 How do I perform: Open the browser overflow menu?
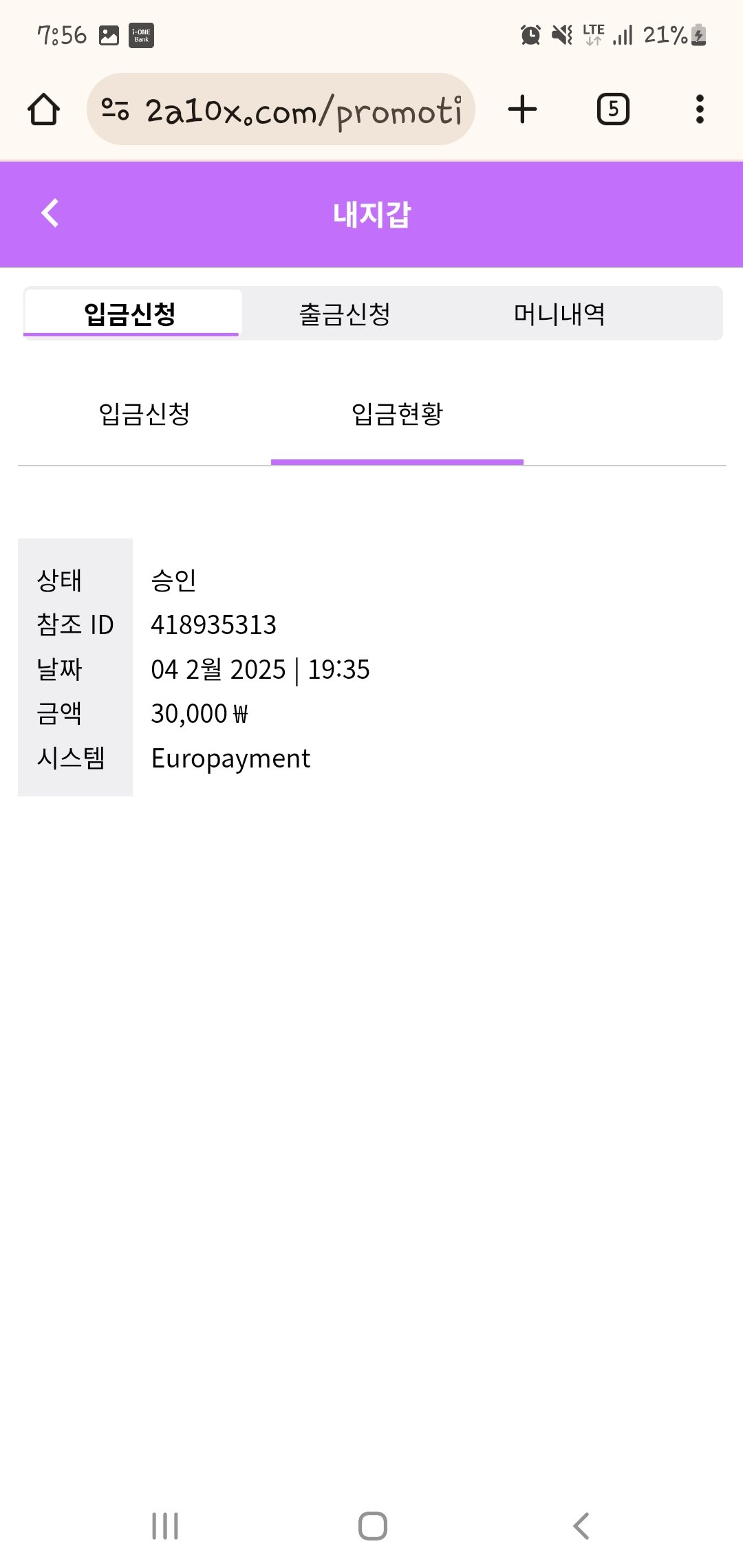point(700,110)
